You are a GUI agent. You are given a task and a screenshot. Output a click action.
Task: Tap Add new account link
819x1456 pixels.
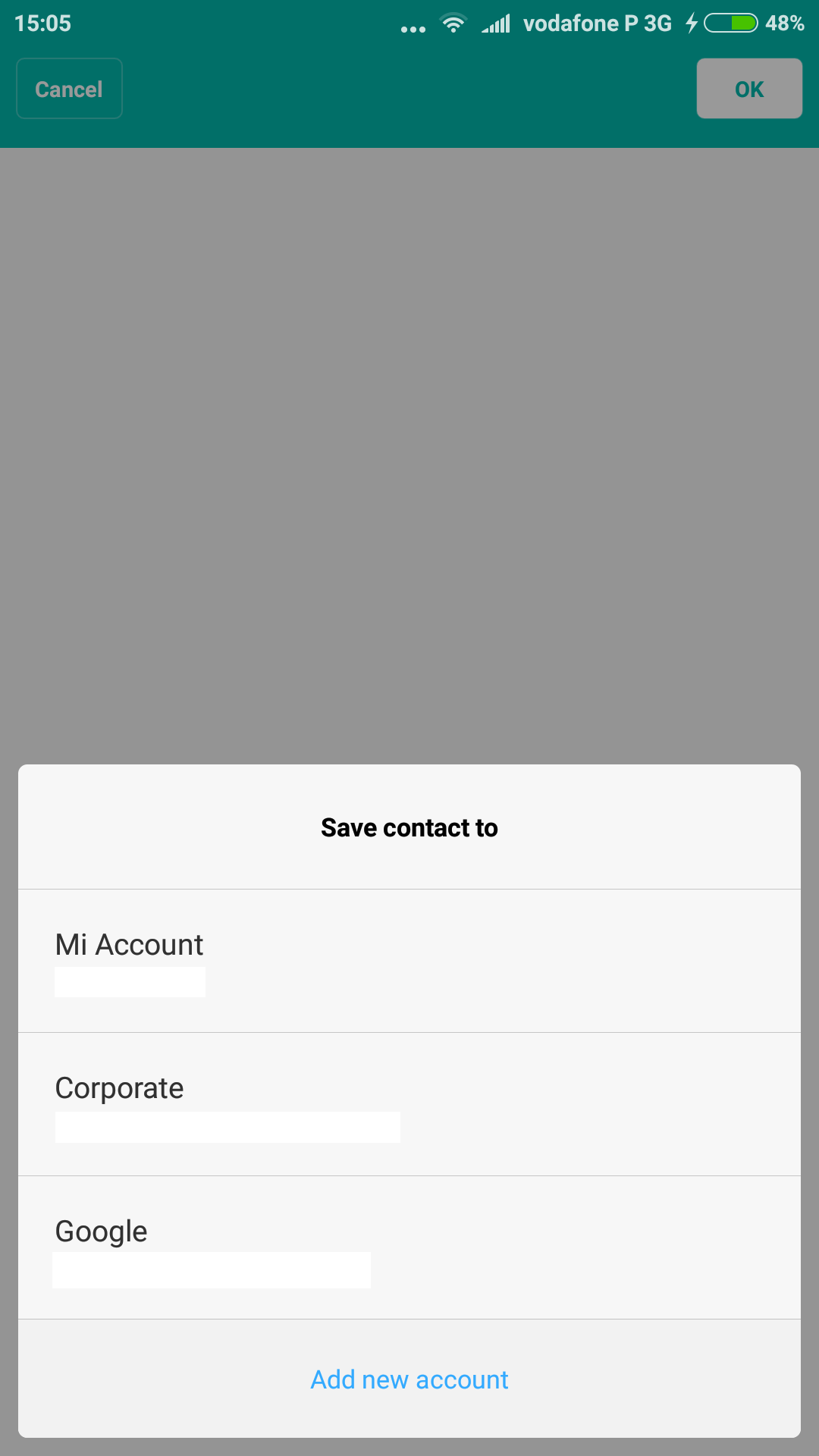point(409,1379)
